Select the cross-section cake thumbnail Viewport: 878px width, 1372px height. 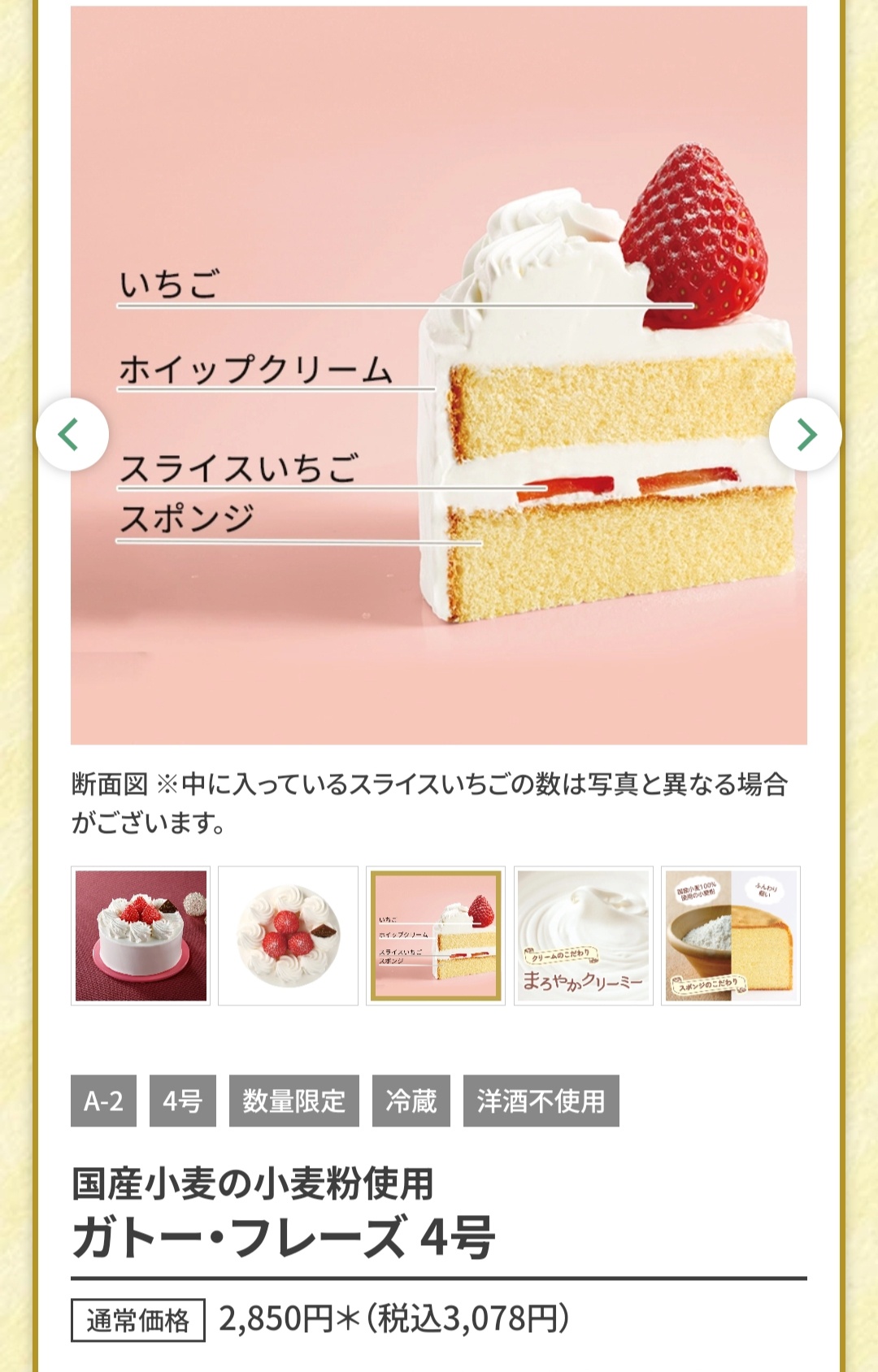pos(436,936)
